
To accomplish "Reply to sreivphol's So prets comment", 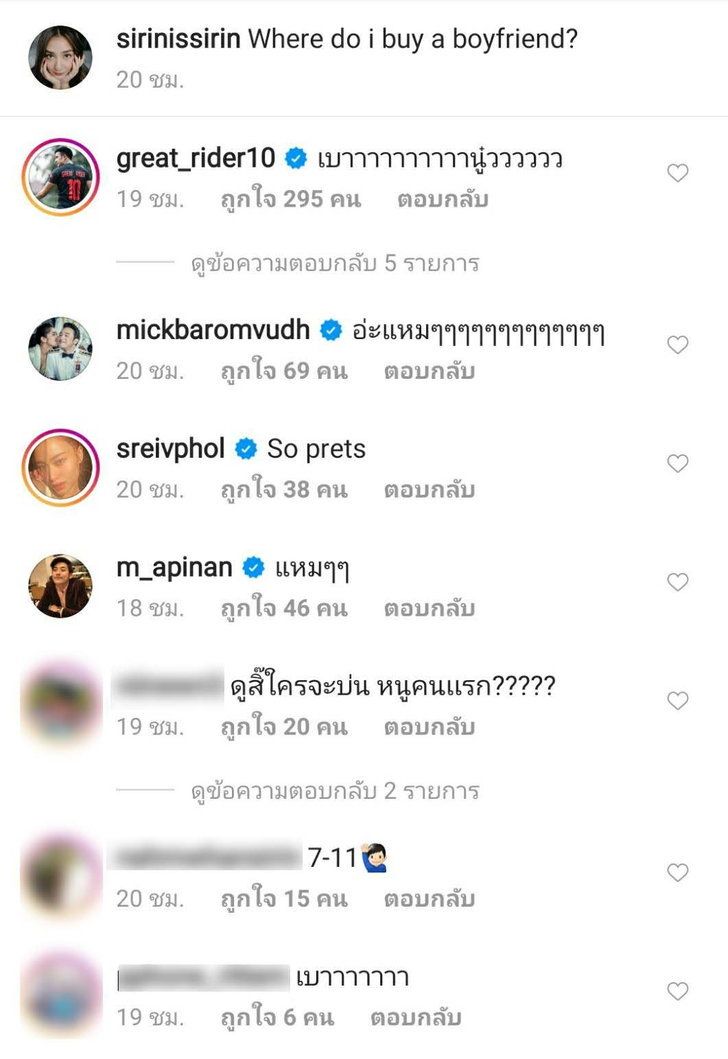I will 429,490.
